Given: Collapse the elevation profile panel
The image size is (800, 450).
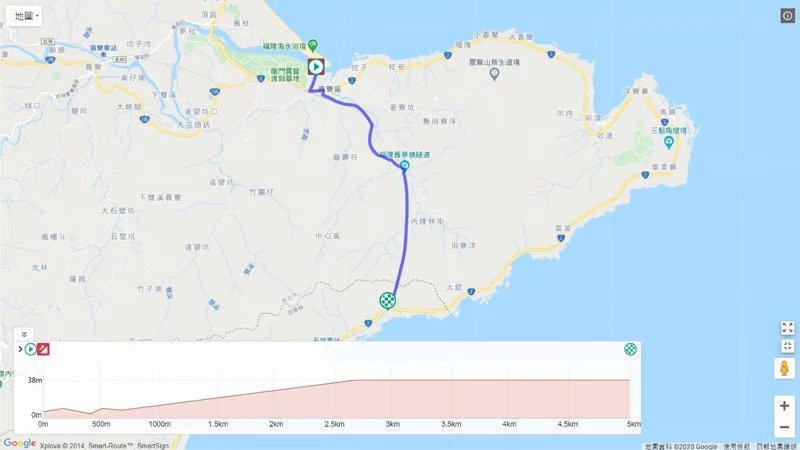Looking at the screenshot, I should point(25,335).
